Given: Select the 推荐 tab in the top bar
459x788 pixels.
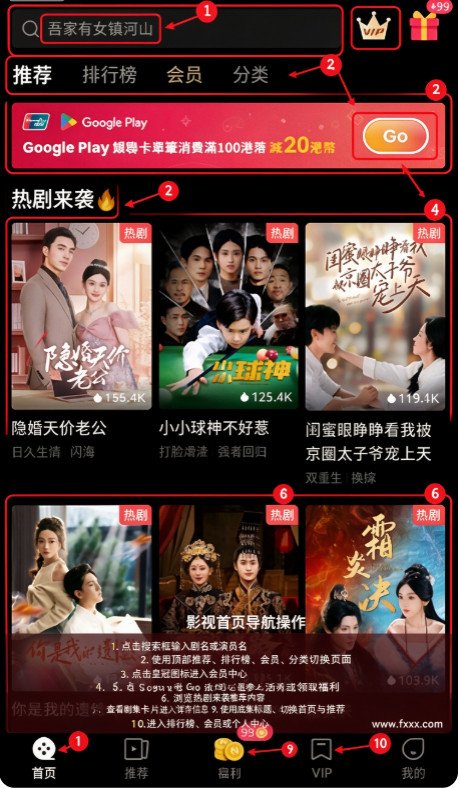Looking at the screenshot, I should (32, 75).
